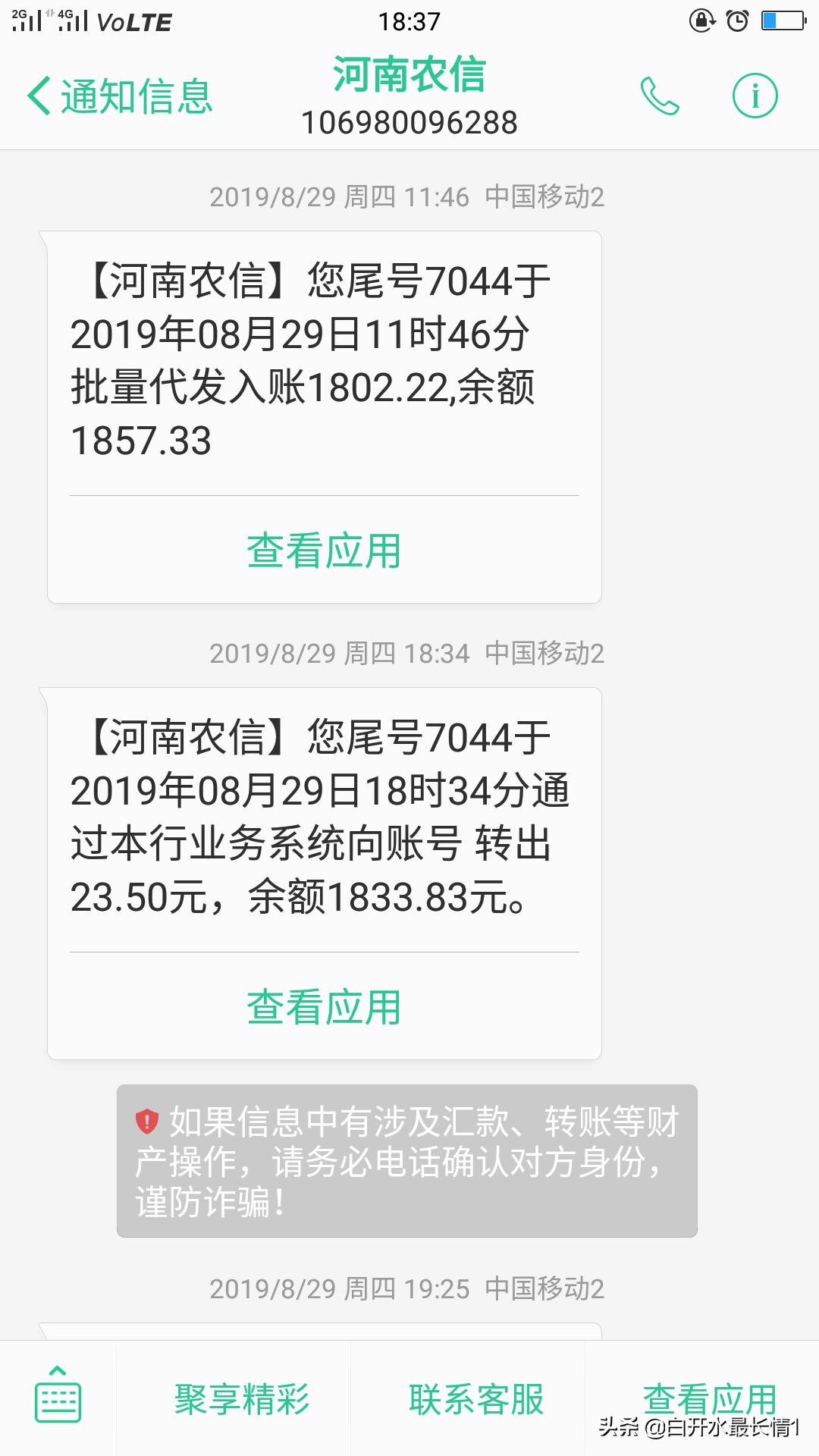
Task: Tap the sender number 106980096288
Action: tap(409, 121)
